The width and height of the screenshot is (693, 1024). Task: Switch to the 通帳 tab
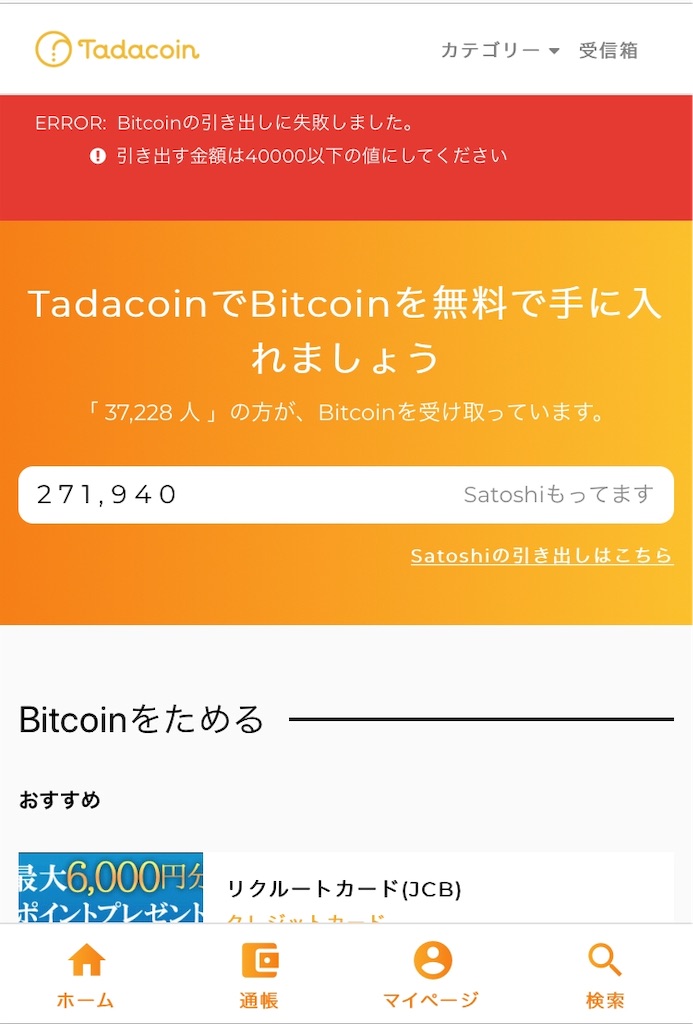[259, 976]
